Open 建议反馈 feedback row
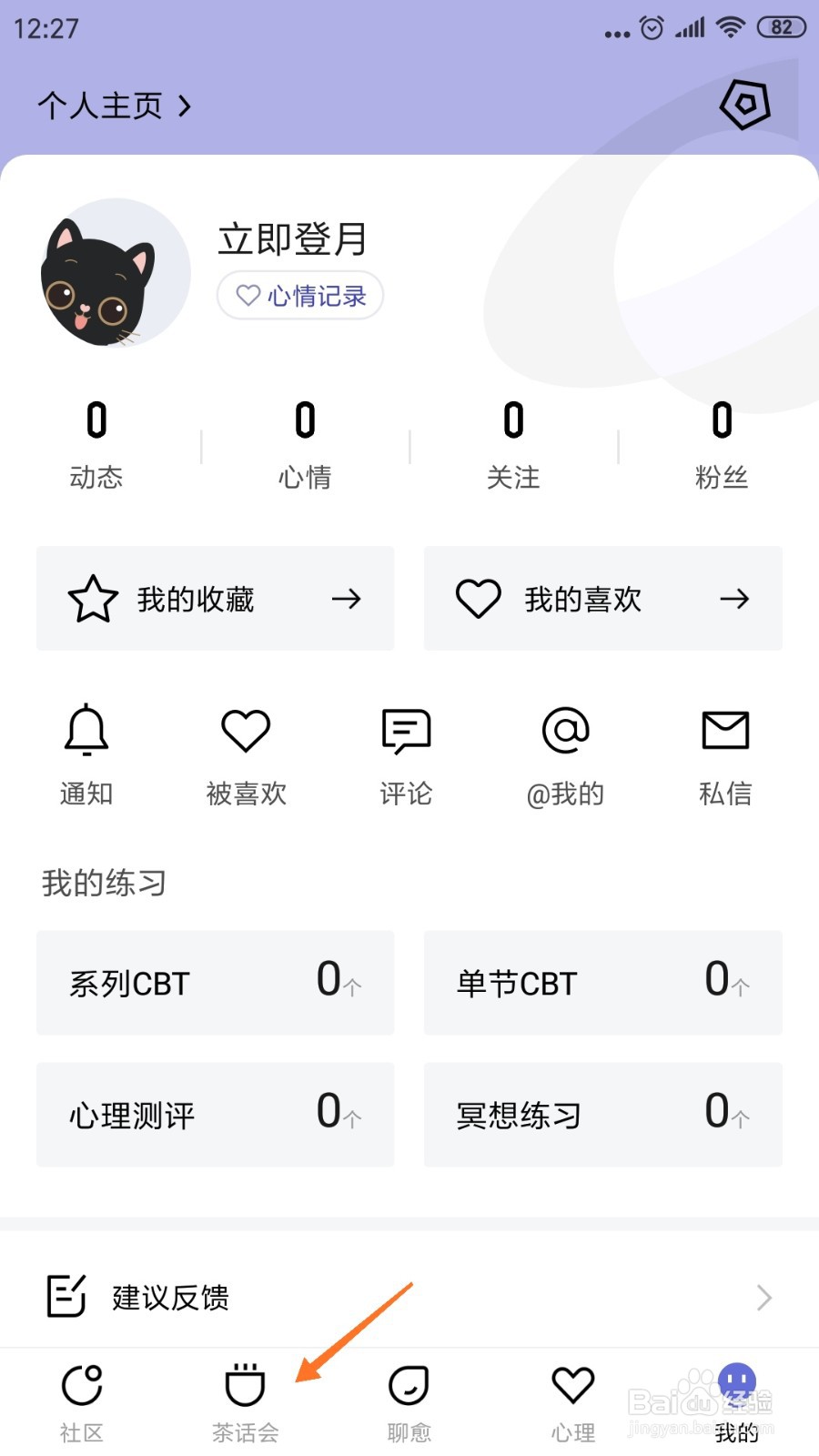Image resolution: width=819 pixels, height=1456 pixels. point(409,1297)
